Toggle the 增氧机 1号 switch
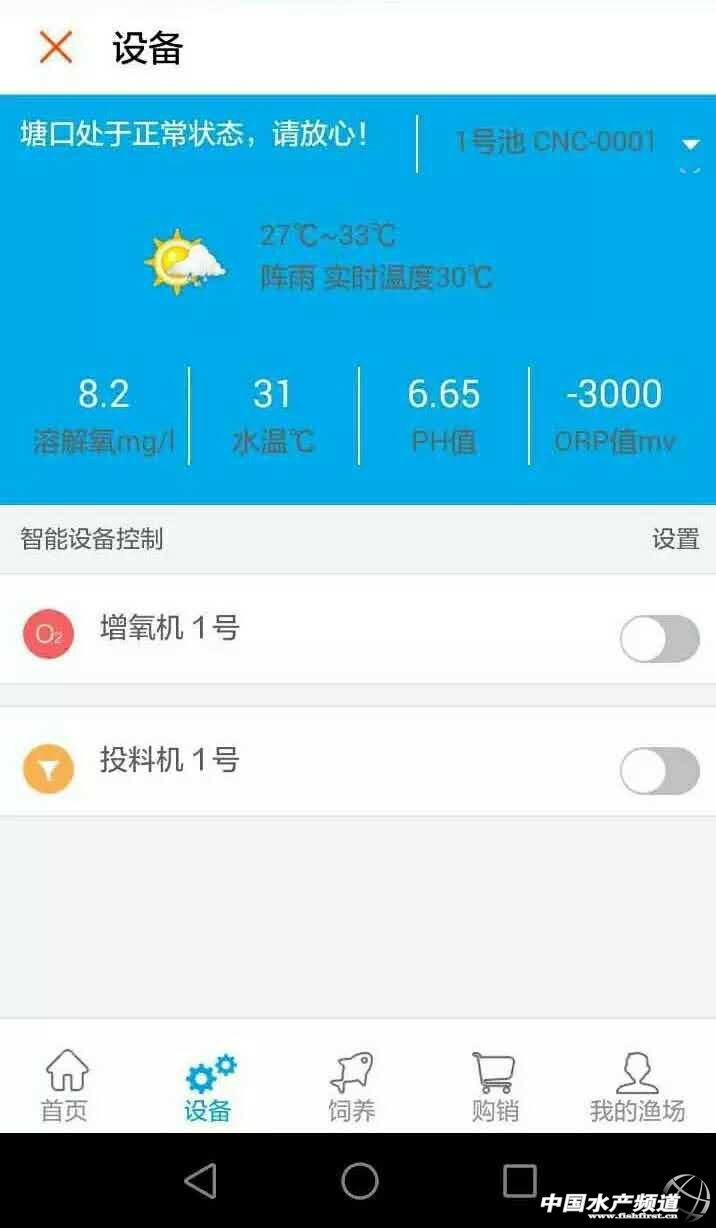This screenshot has height=1228, width=716. [x=659, y=639]
